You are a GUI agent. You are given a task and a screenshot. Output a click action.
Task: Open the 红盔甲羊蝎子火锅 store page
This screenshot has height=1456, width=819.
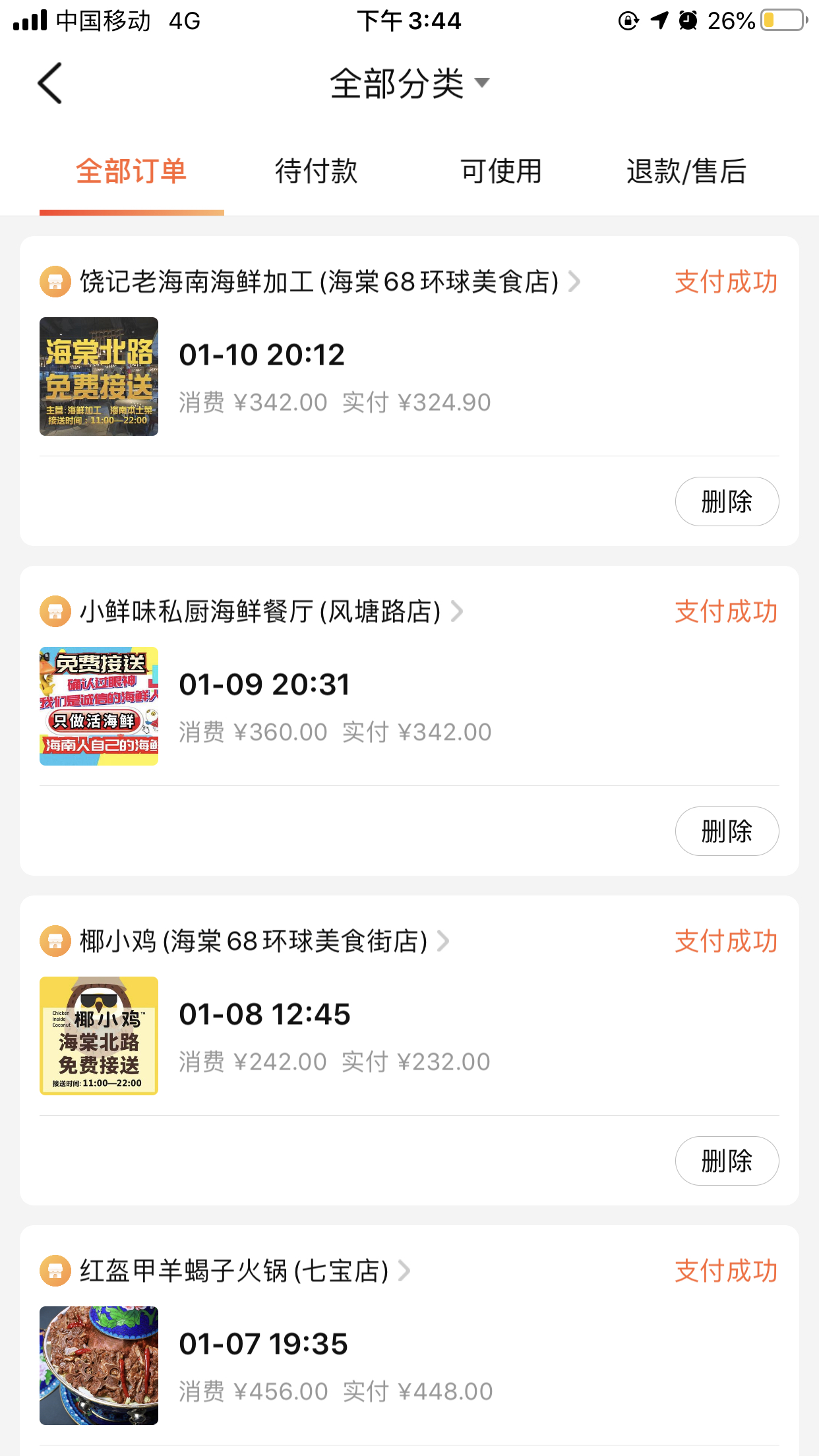235,1271
